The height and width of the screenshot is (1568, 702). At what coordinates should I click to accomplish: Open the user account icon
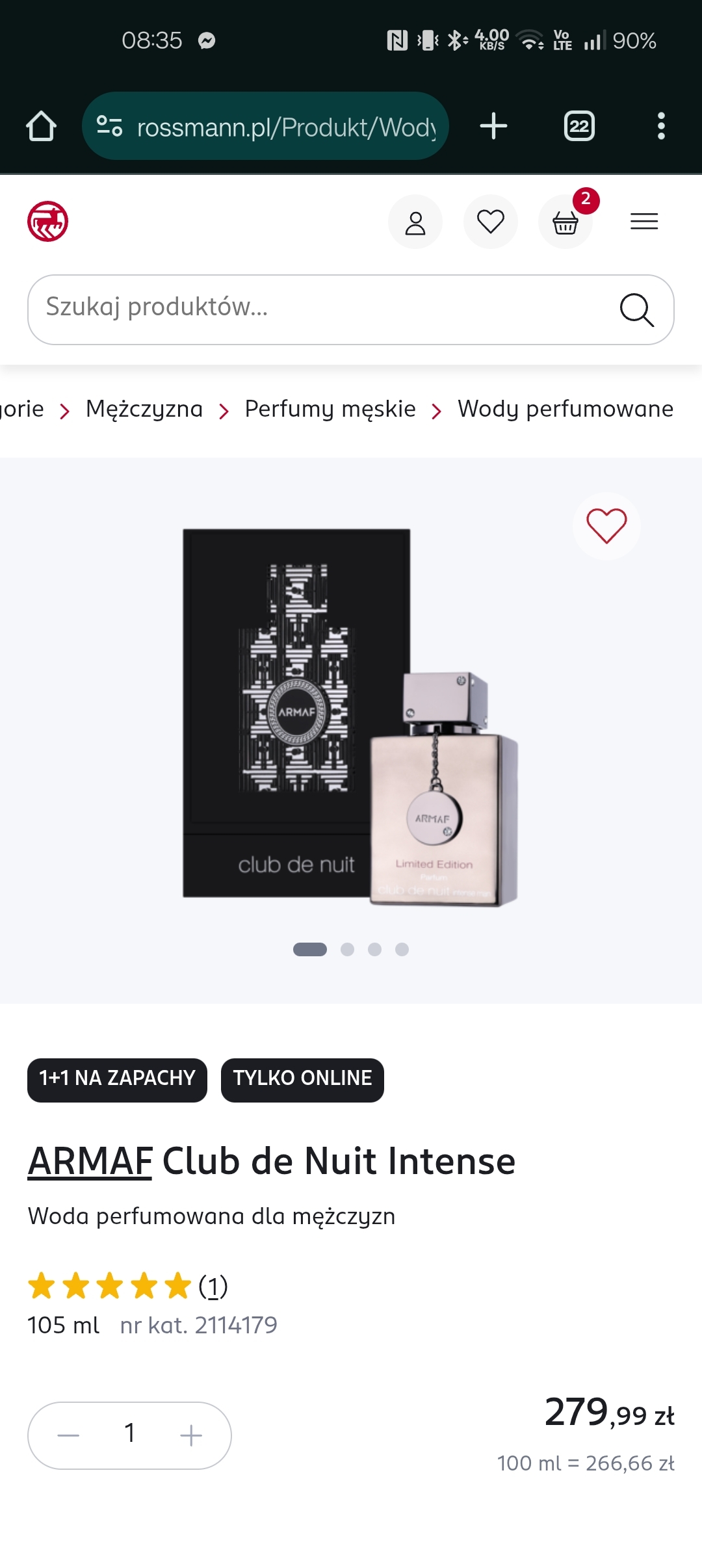(x=415, y=222)
